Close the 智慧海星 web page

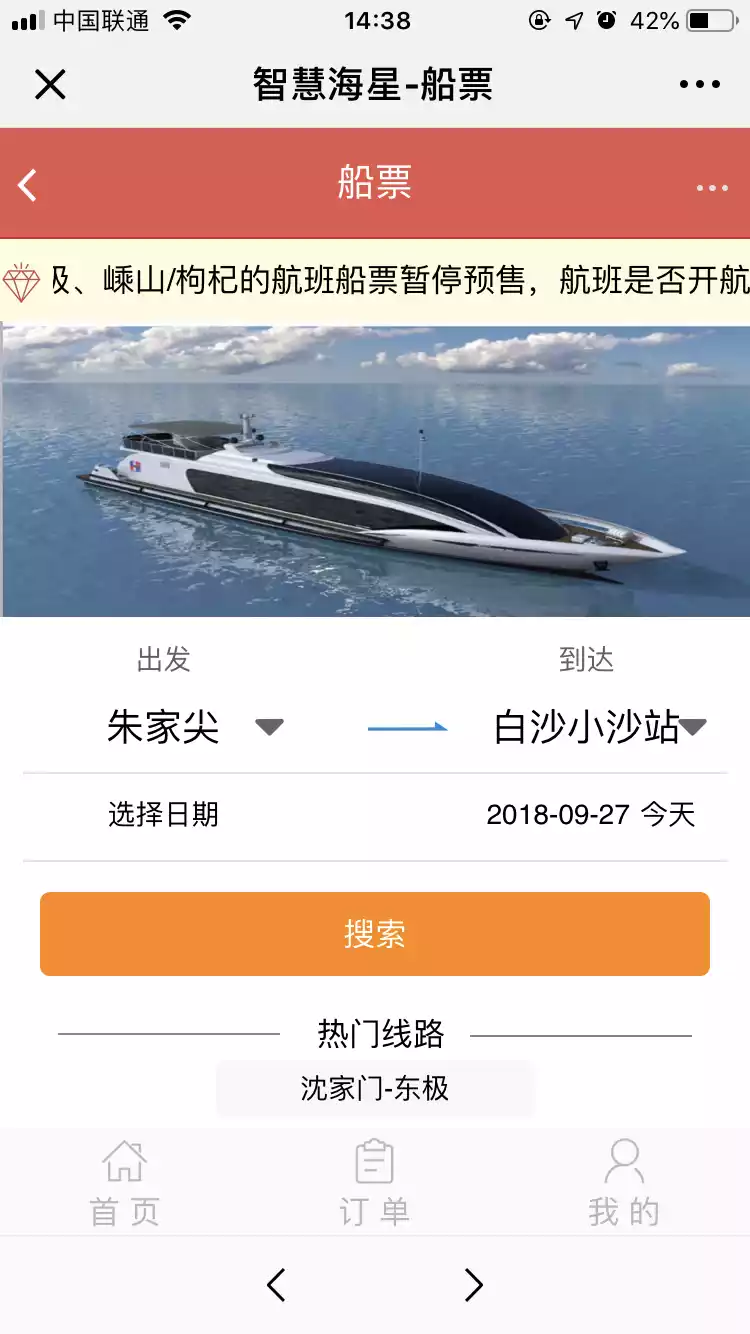pos(49,85)
